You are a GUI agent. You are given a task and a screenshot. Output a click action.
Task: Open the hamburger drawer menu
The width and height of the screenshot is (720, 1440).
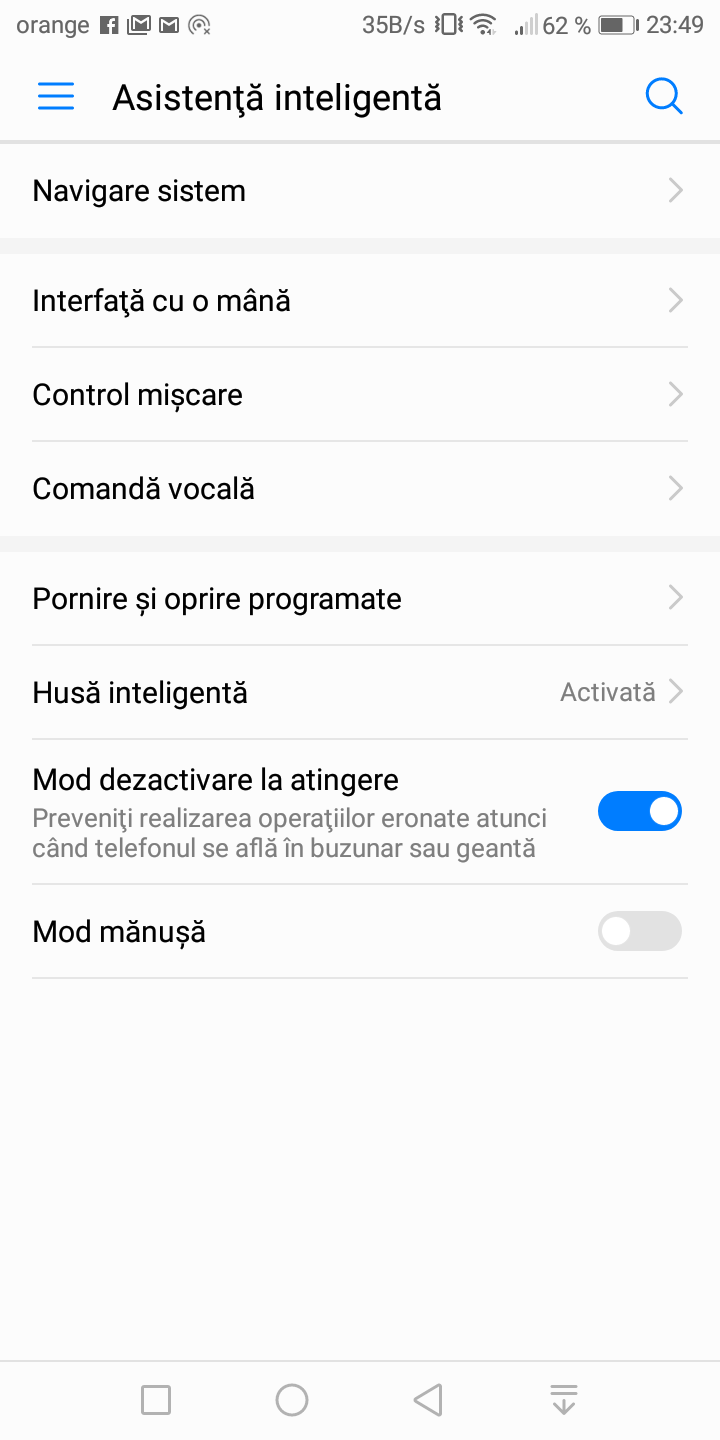pyautogui.click(x=56, y=96)
